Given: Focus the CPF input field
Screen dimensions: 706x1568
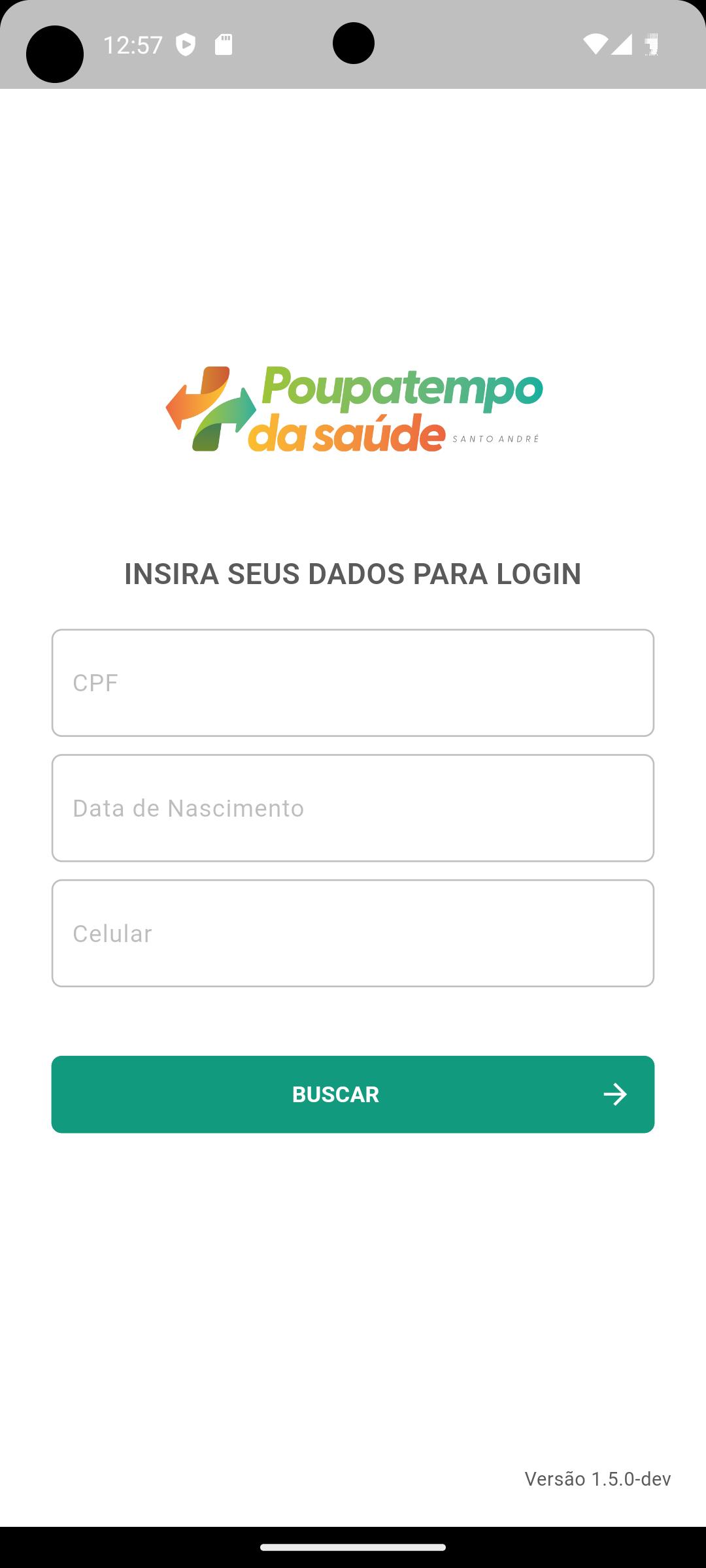Looking at the screenshot, I should tap(353, 683).
